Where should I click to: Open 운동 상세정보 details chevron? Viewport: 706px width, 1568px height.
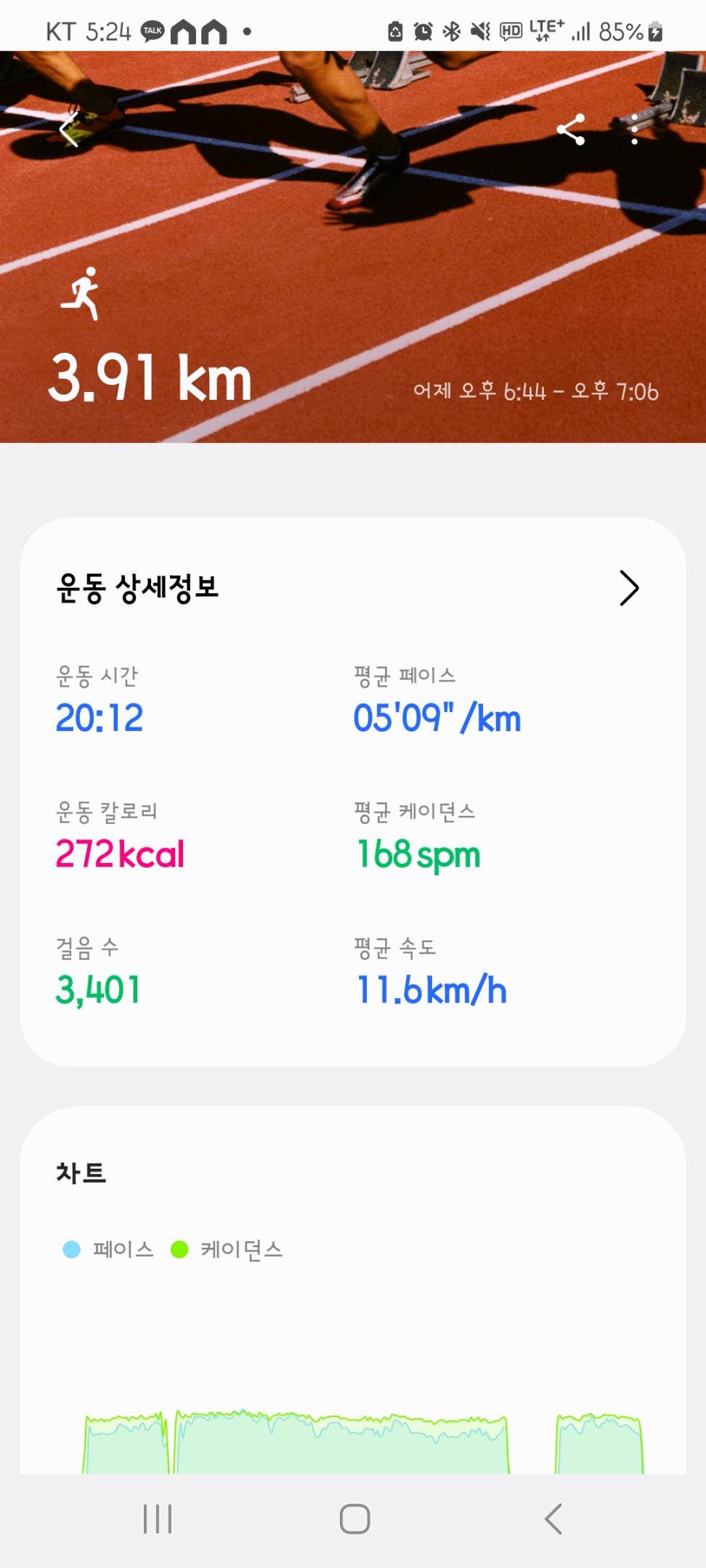(628, 588)
